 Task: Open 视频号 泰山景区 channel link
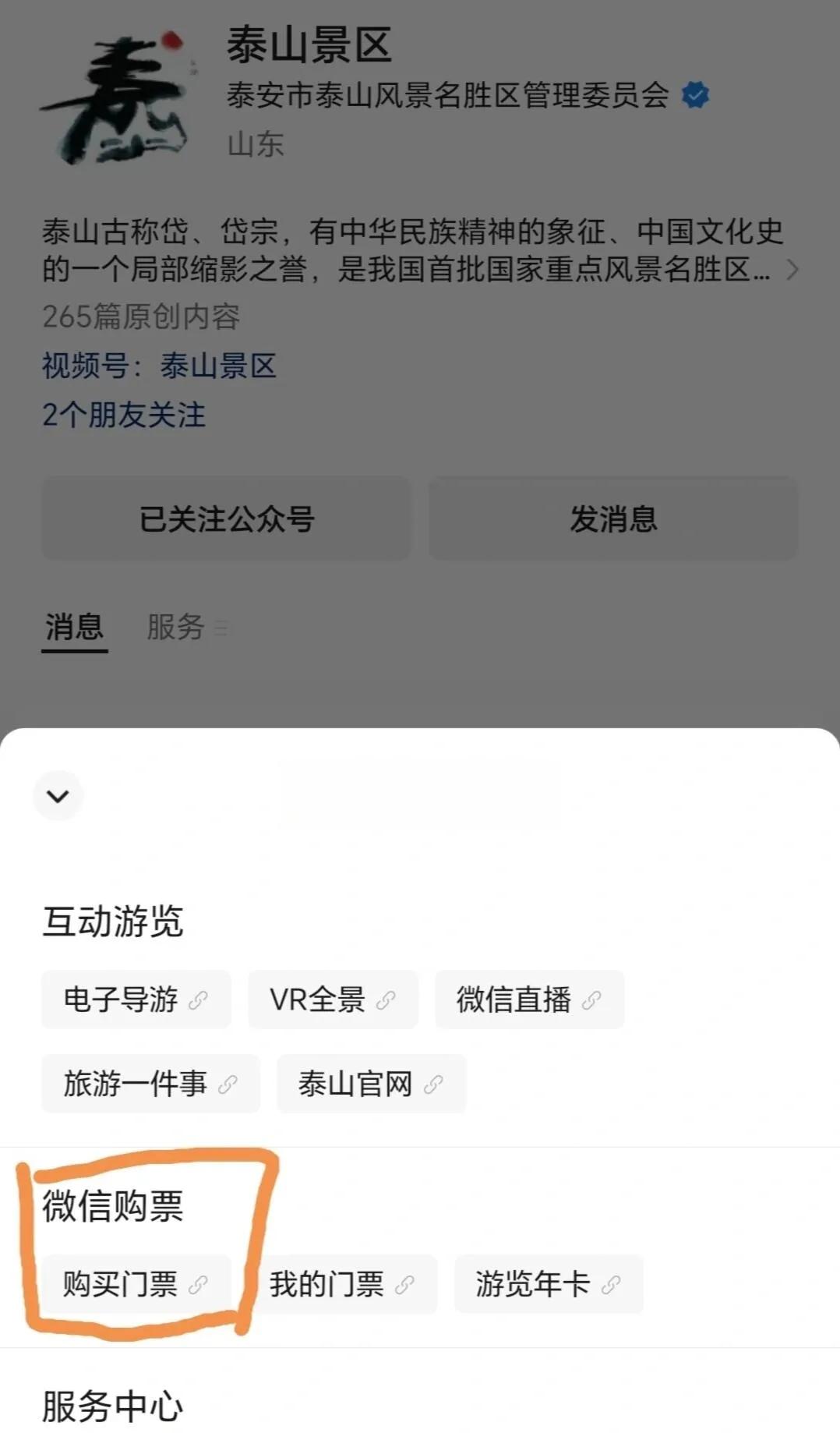217,366
